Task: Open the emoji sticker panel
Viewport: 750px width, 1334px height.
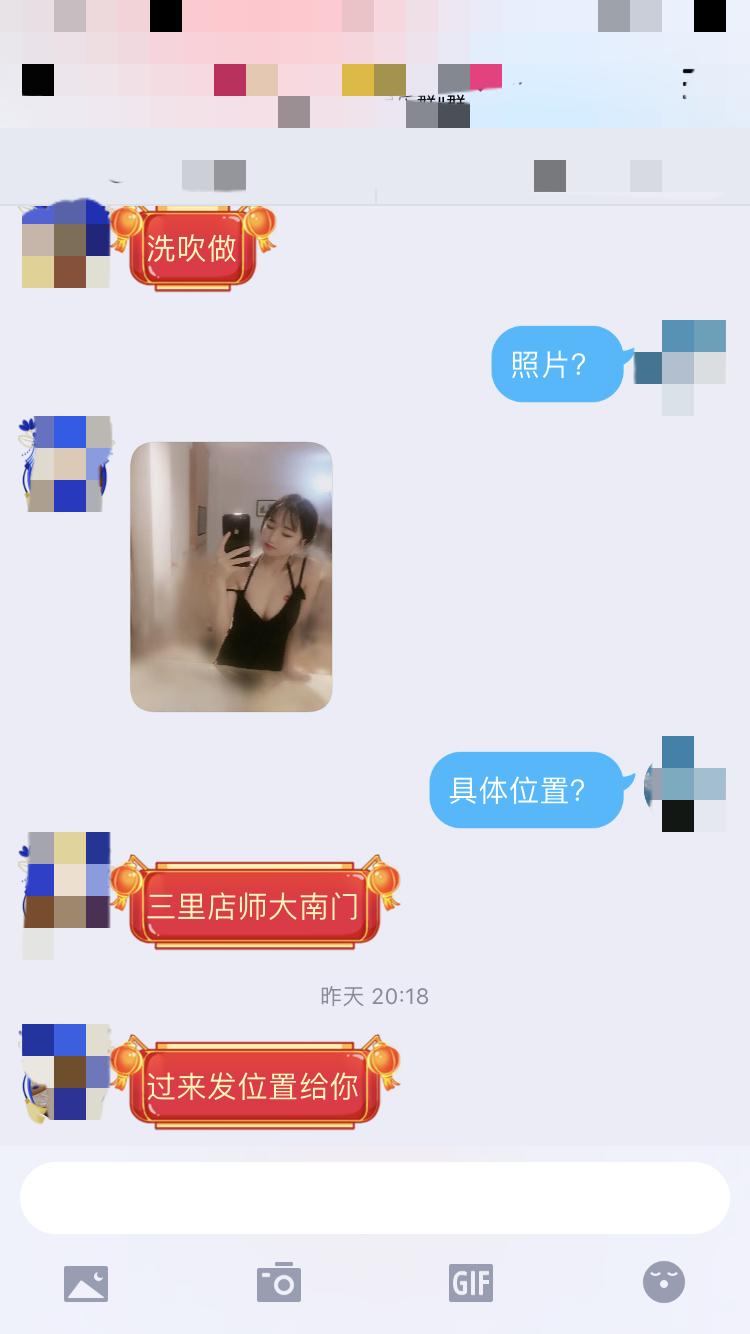Action: [664, 1283]
